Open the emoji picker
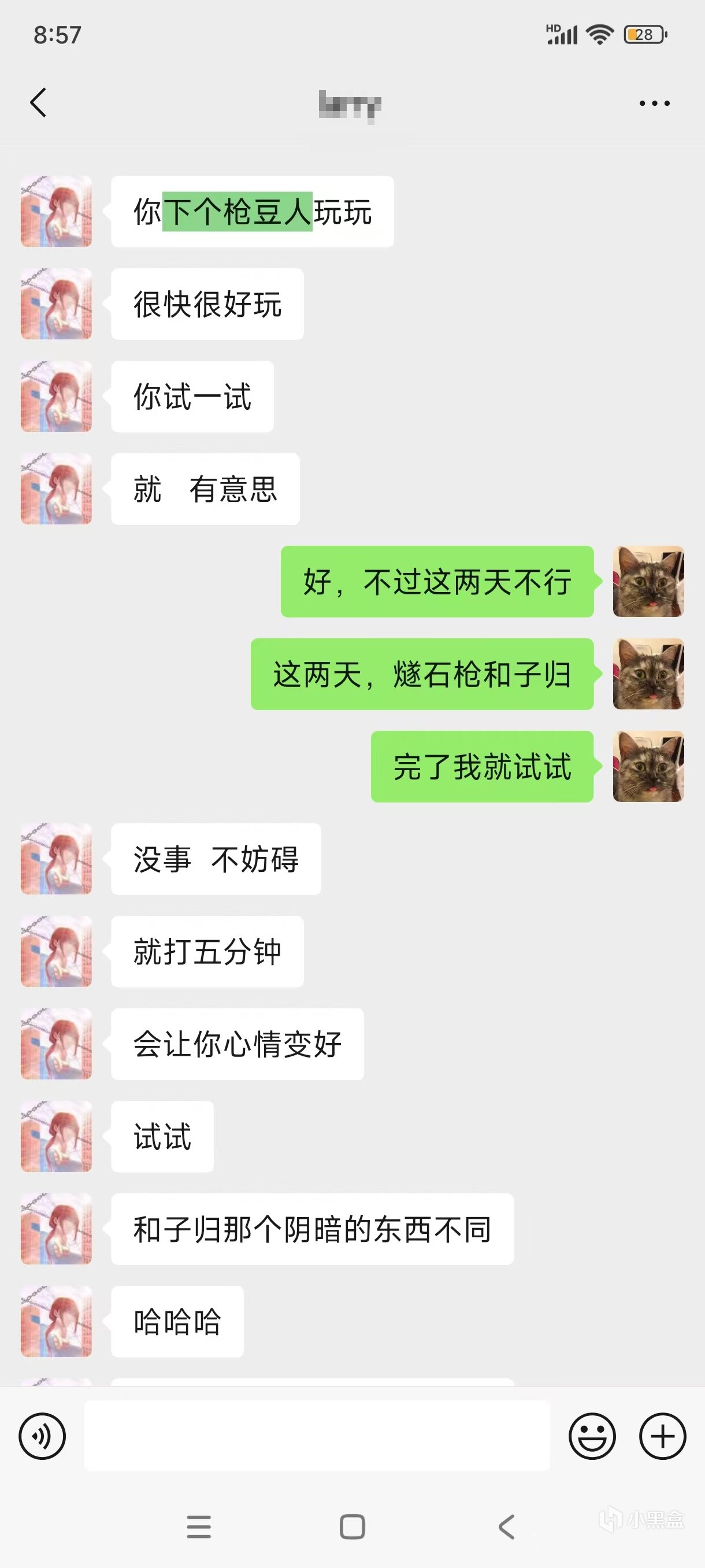 point(591,1436)
